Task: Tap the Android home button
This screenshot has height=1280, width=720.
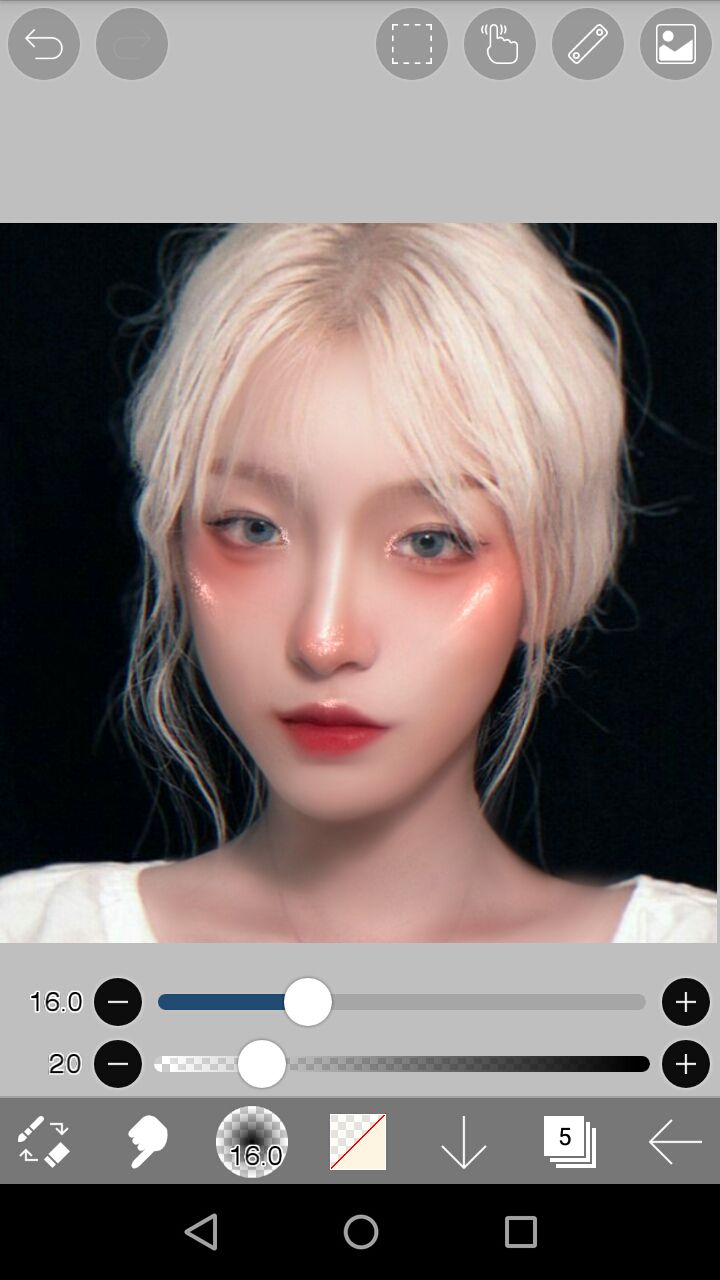Action: point(361,1232)
